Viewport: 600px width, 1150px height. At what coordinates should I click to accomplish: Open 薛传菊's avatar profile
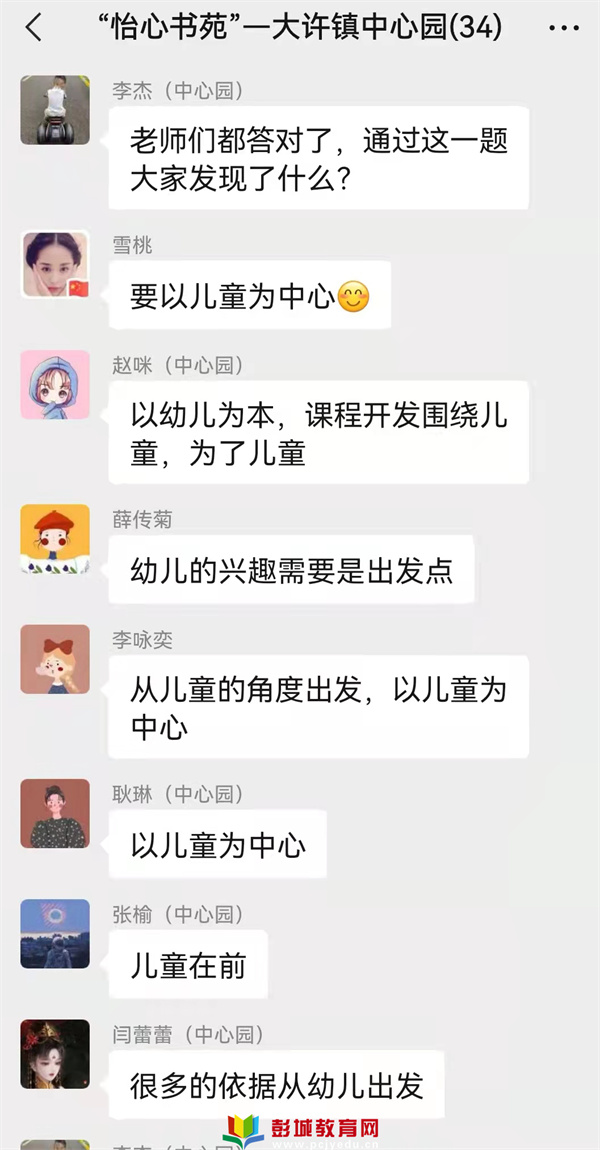tap(55, 540)
